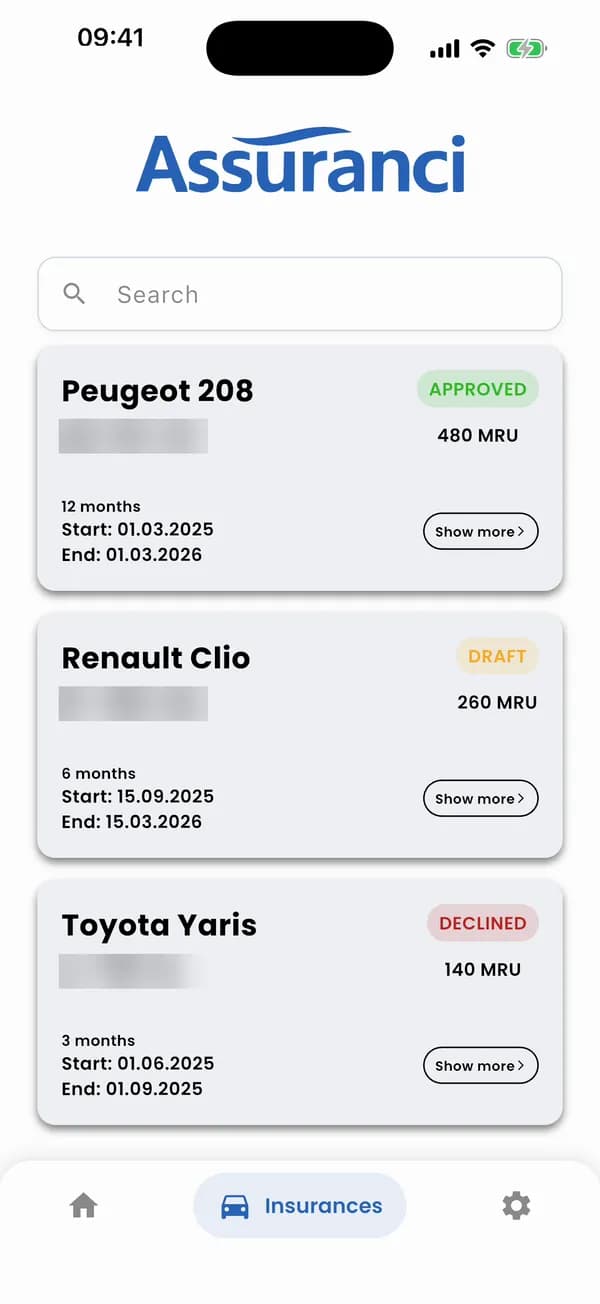Open the Renault Clio insurance card
Viewport: 600px width, 1304px height.
(300, 735)
